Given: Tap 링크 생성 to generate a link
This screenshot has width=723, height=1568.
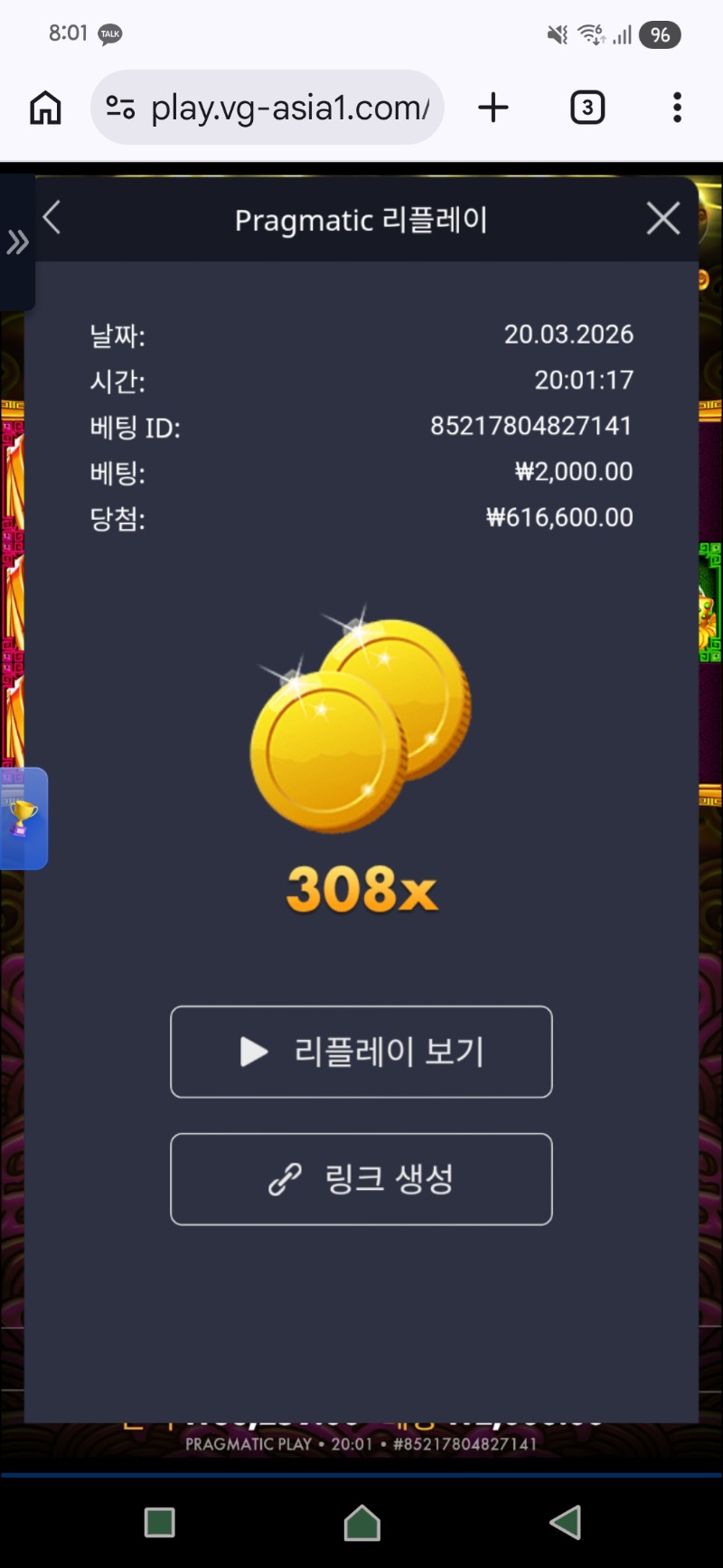Looking at the screenshot, I should (x=361, y=1179).
